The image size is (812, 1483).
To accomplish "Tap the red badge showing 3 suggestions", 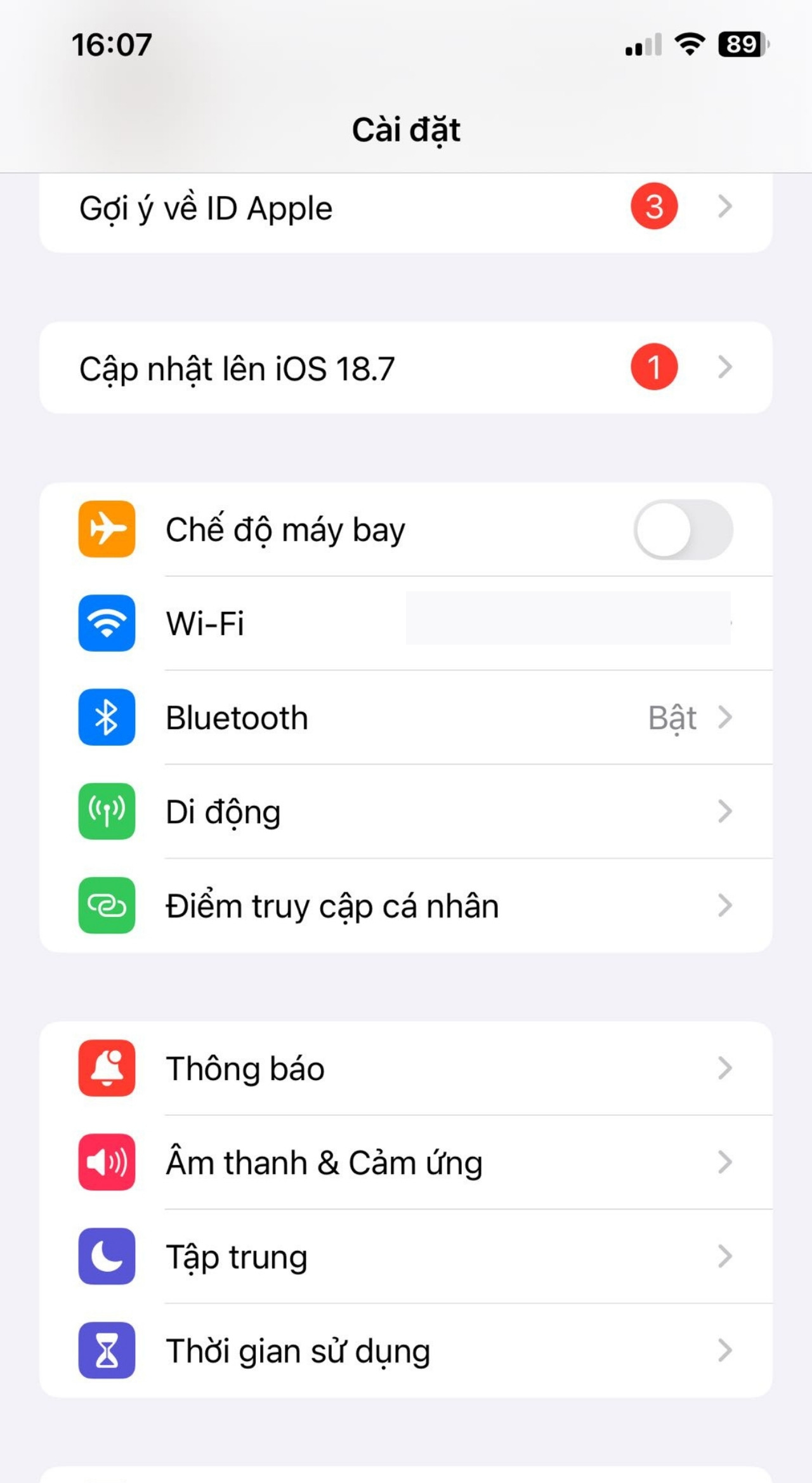I will [x=653, y=205].
